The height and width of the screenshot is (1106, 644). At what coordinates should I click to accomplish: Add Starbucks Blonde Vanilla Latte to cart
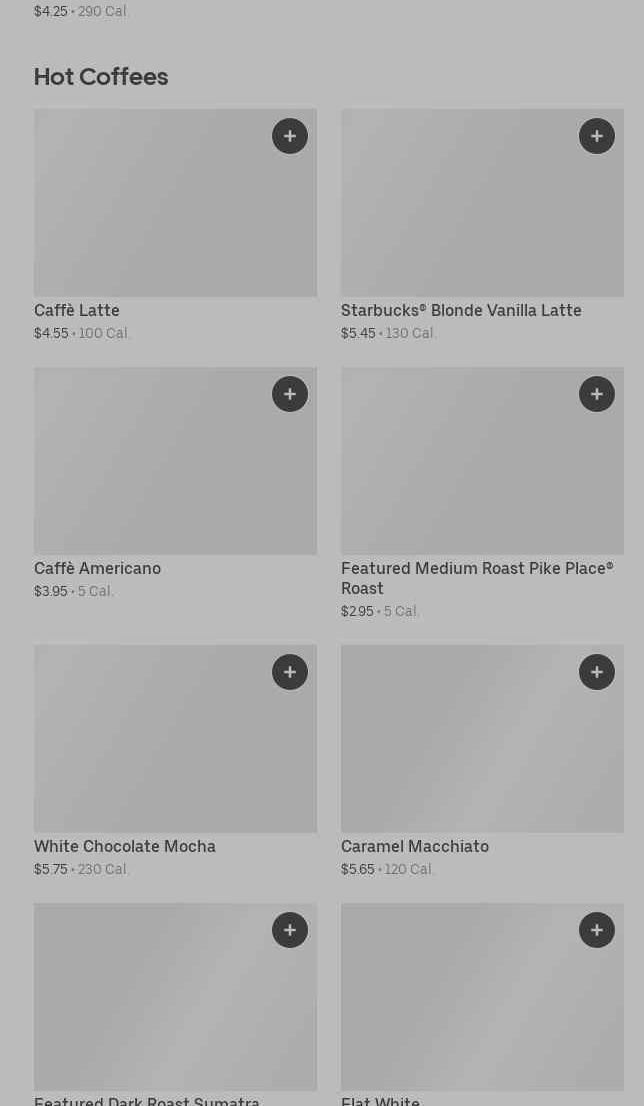(x=597, y=136)
